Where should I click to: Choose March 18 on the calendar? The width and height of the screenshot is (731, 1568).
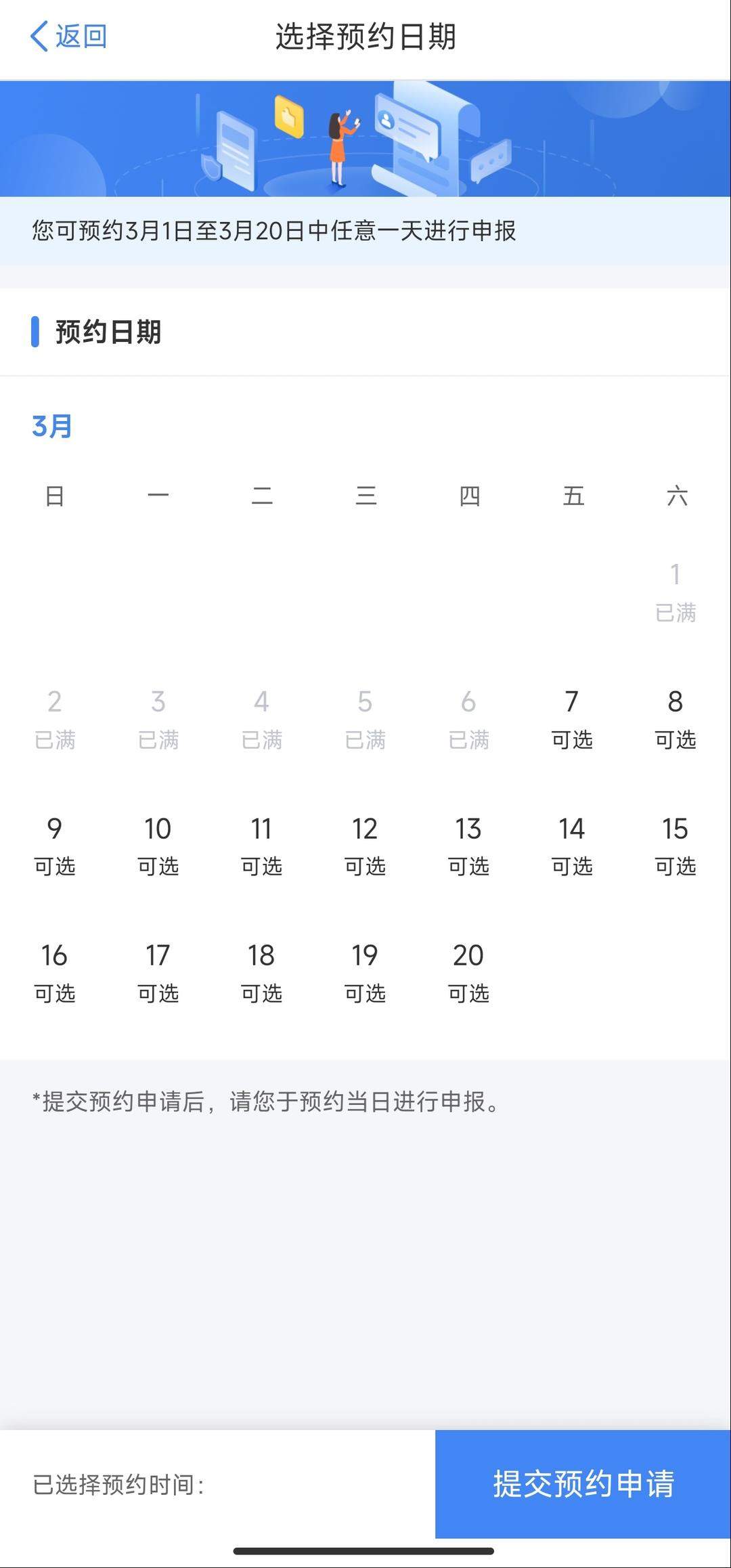point(262,973)
